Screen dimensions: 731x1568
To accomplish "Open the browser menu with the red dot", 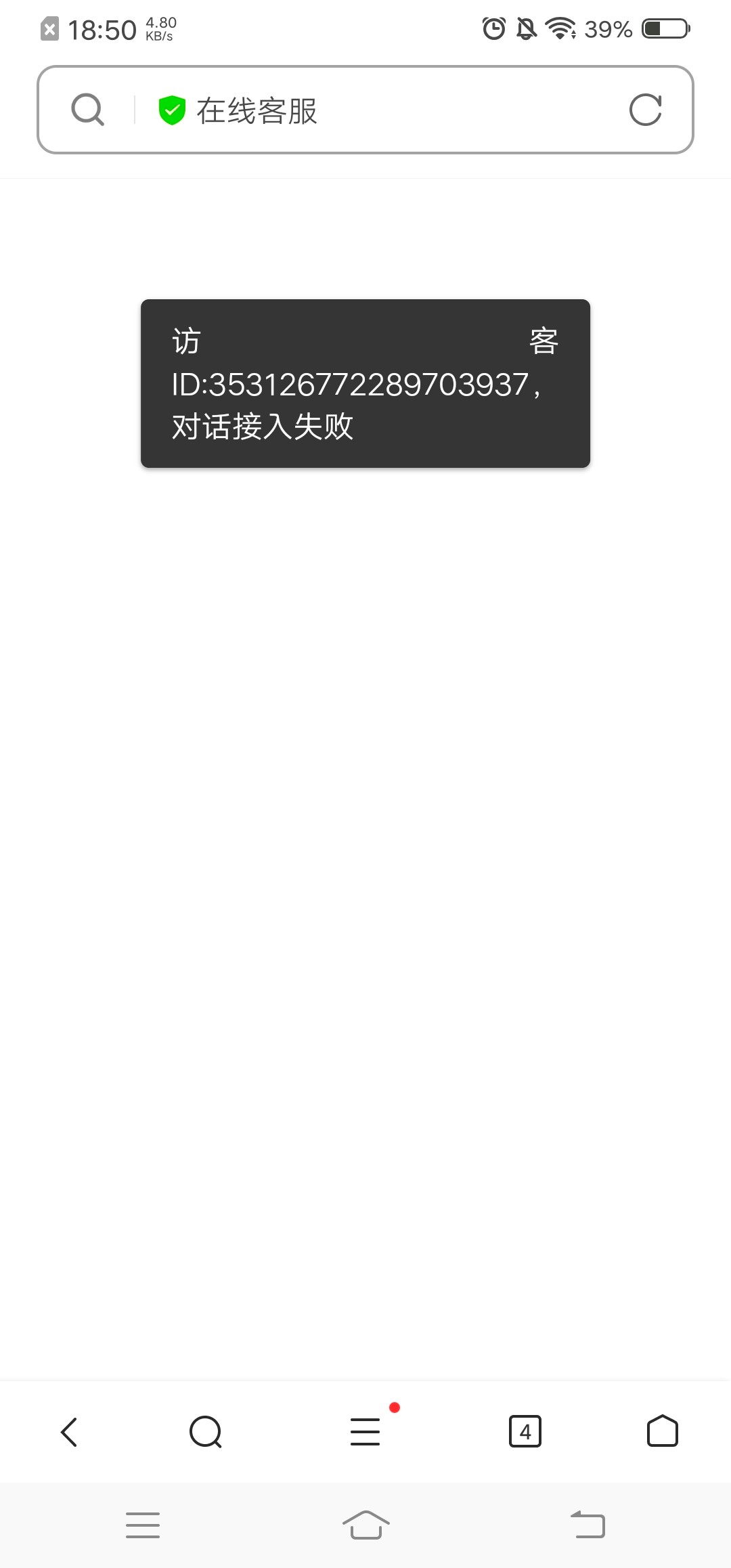I will [365, 1432].
